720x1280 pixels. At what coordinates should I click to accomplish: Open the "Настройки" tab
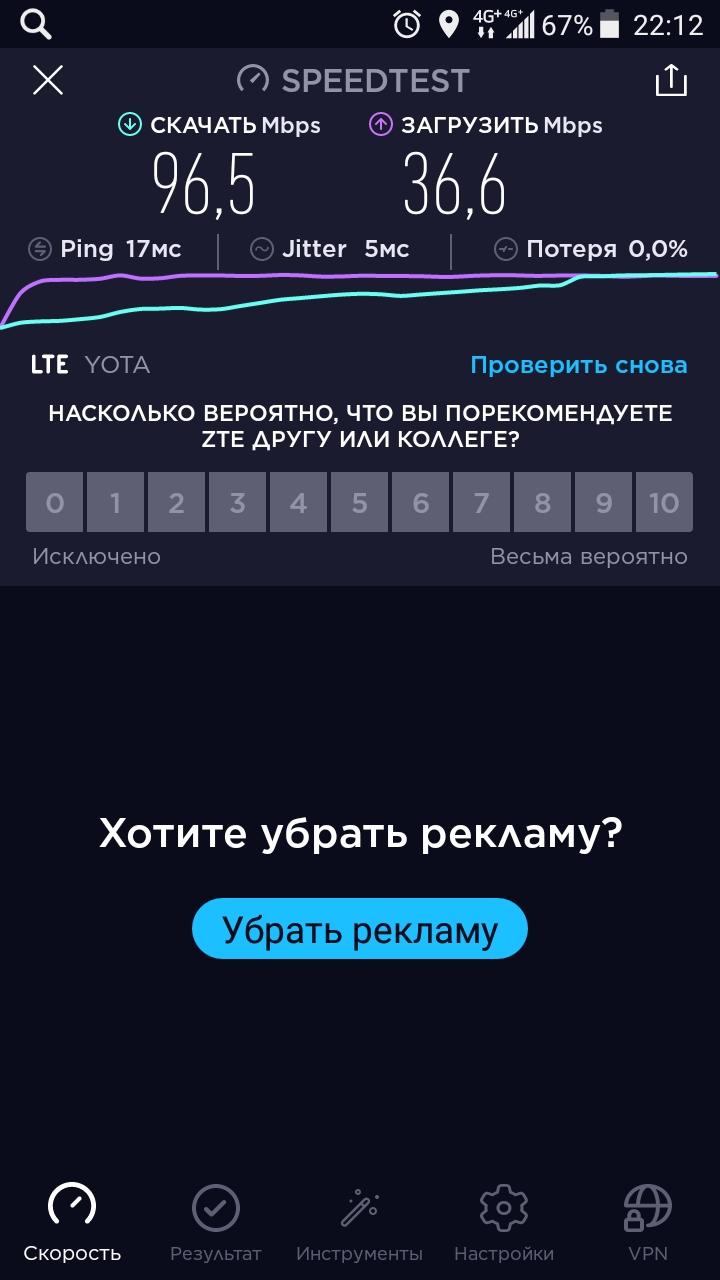pos(503,1222)
